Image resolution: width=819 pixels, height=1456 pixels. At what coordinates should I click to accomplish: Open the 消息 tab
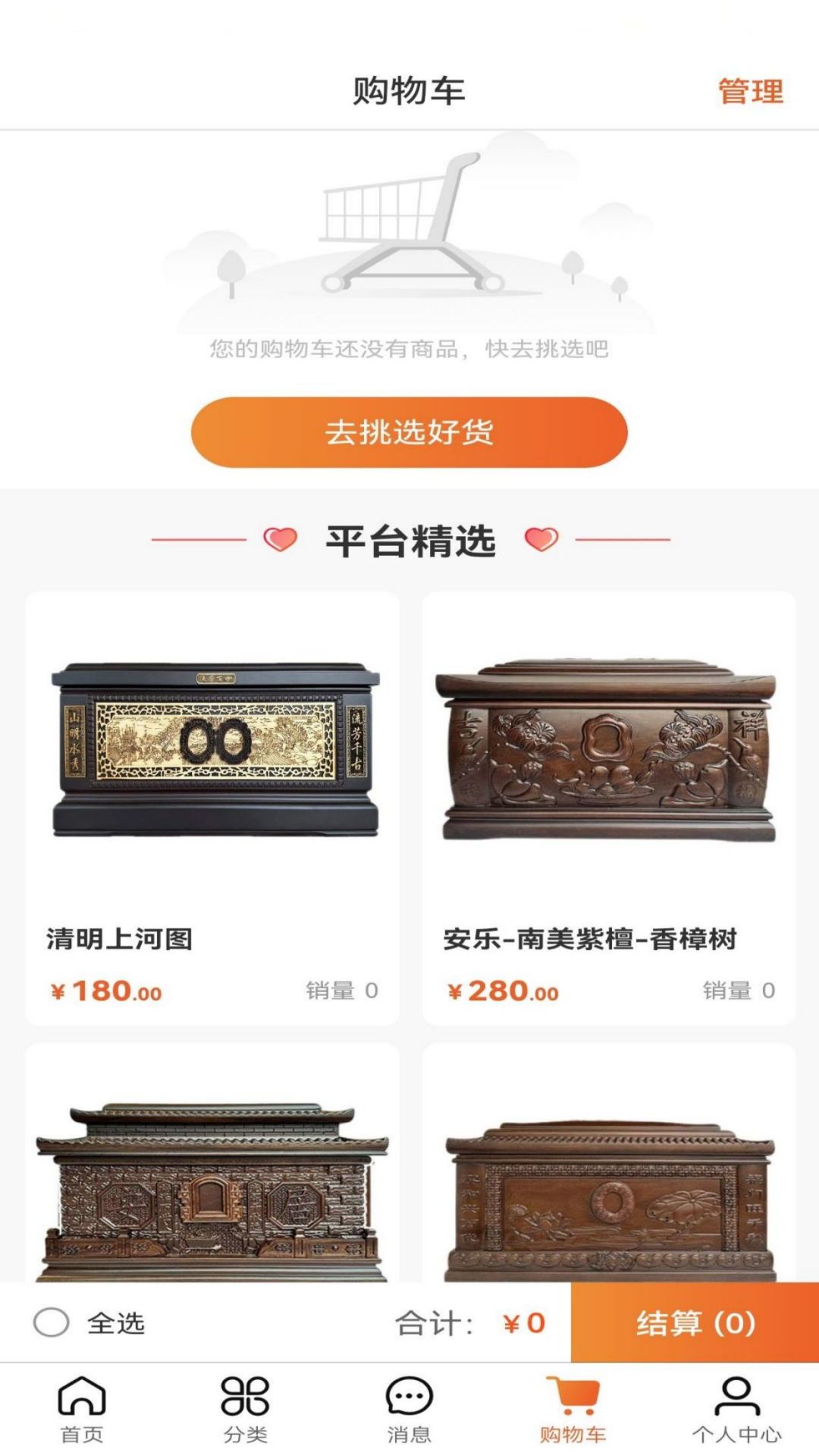click(409, 1410)
